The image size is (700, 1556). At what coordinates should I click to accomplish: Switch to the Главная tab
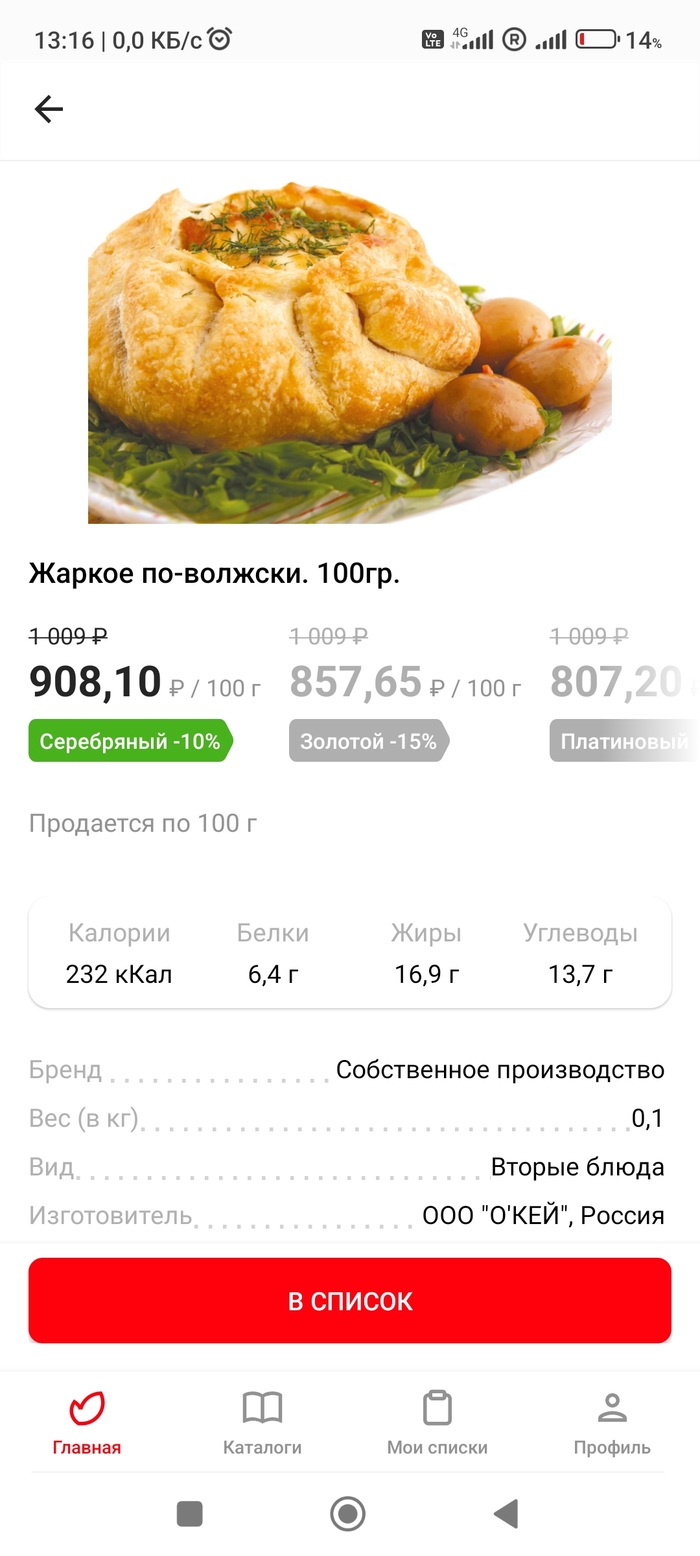pyautogui.click(x=87, y=1422)
